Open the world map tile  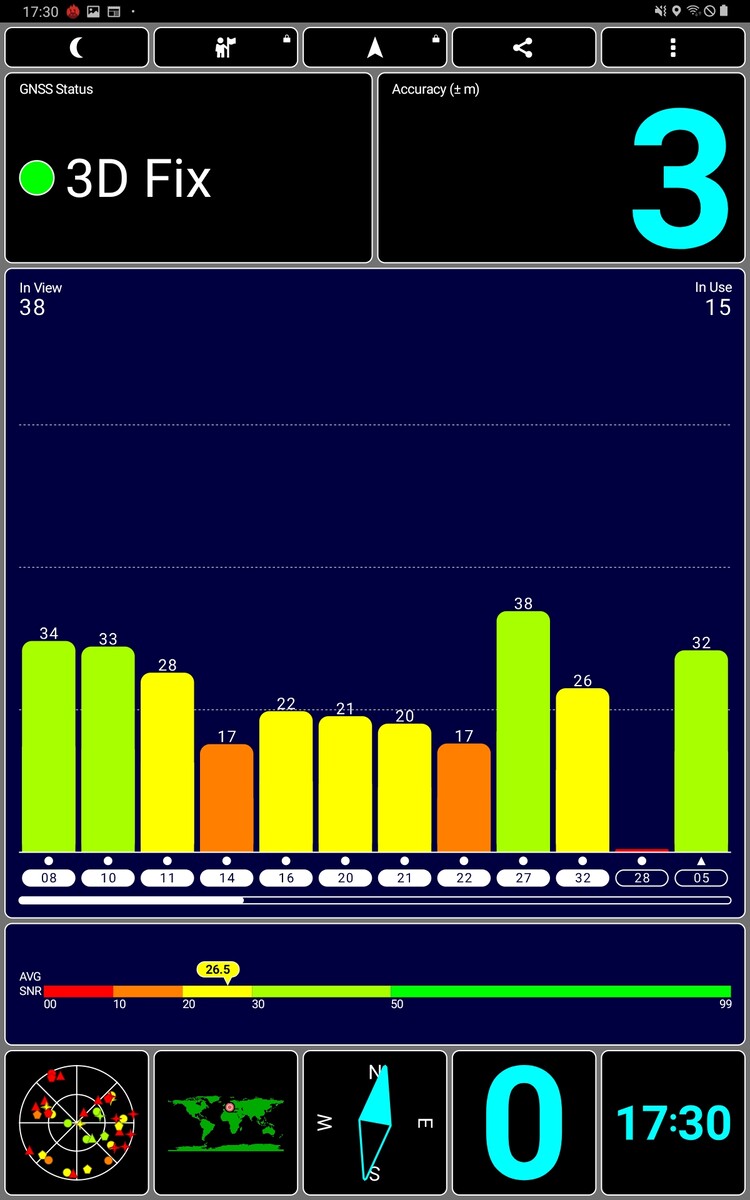(226, 1122)
